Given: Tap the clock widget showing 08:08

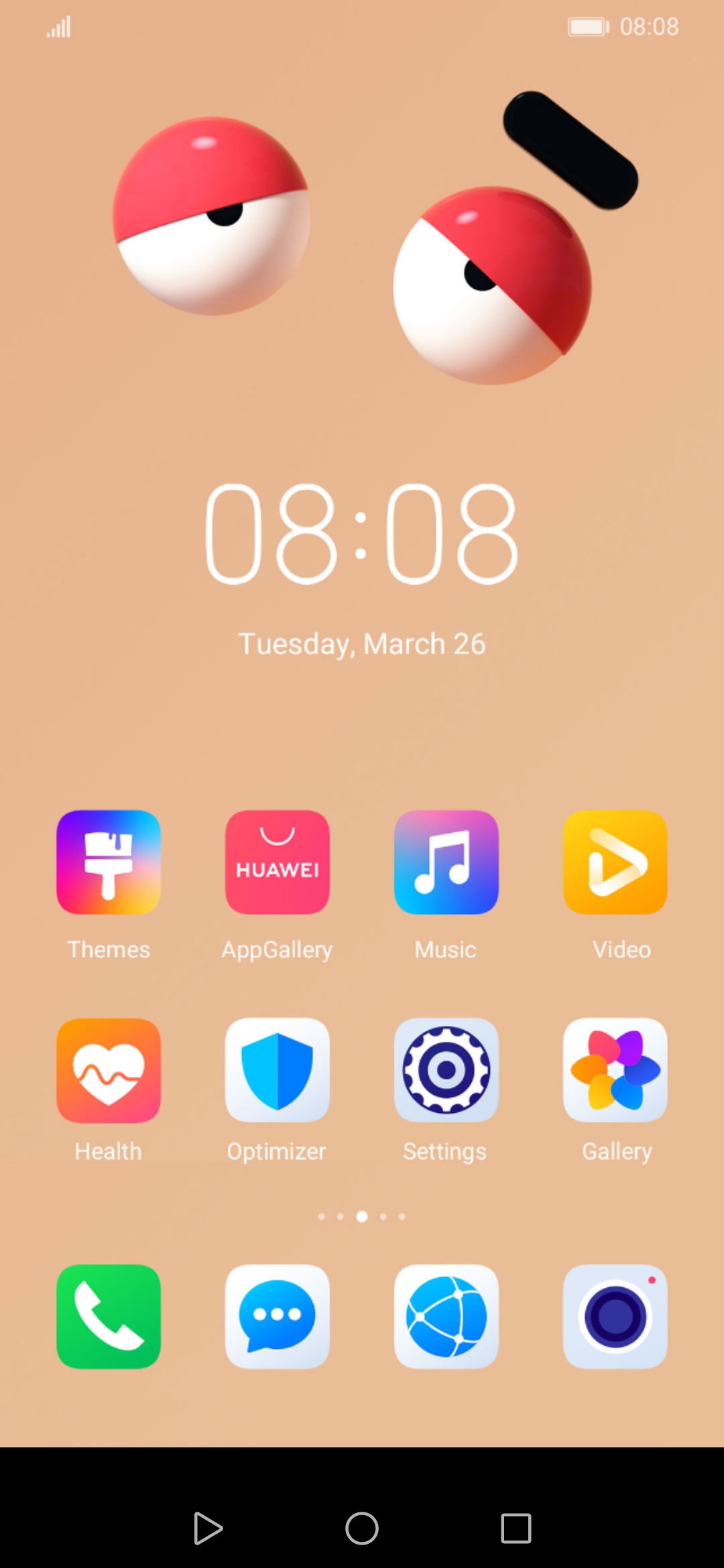Looking at the screenshot, I should coord(362,533).
